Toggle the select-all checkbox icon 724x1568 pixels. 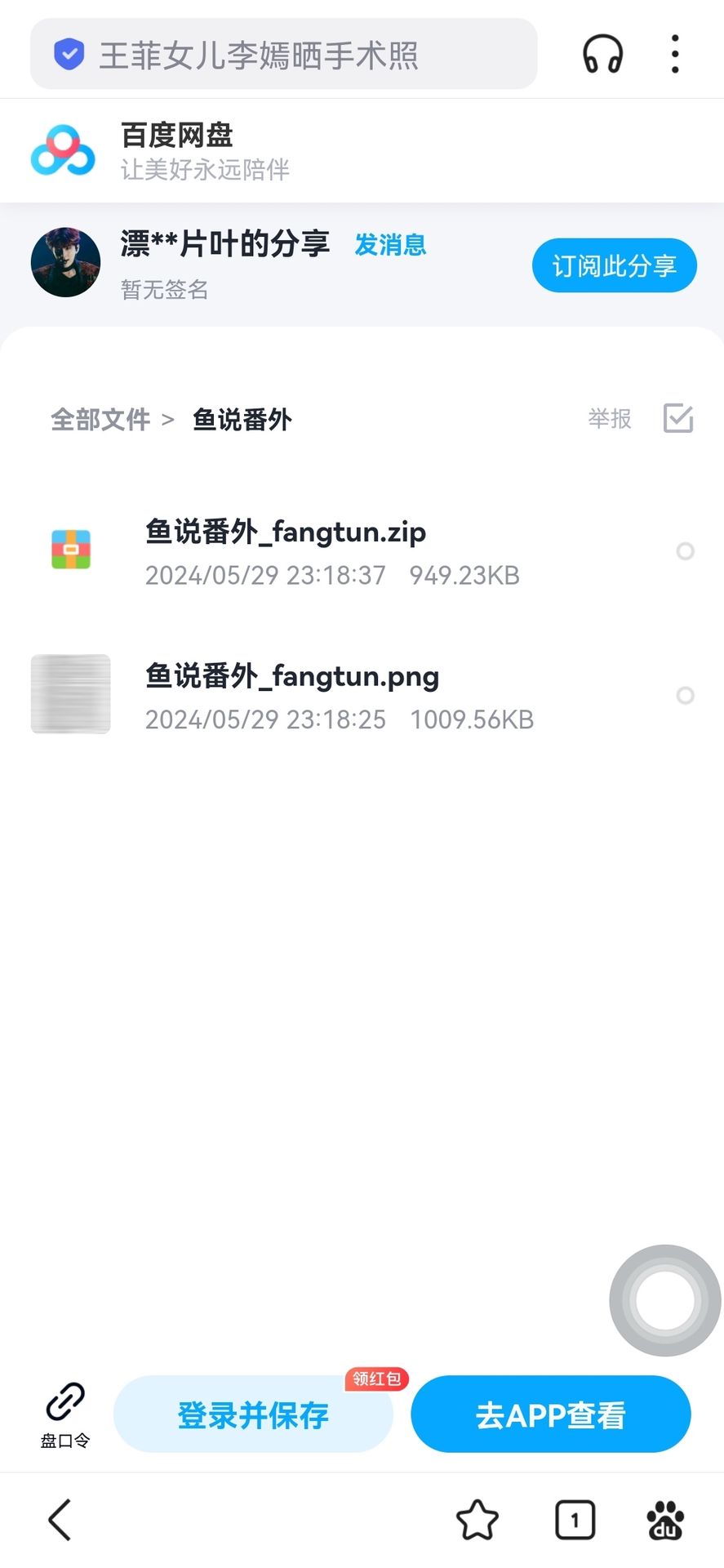(x=677, y=418)
